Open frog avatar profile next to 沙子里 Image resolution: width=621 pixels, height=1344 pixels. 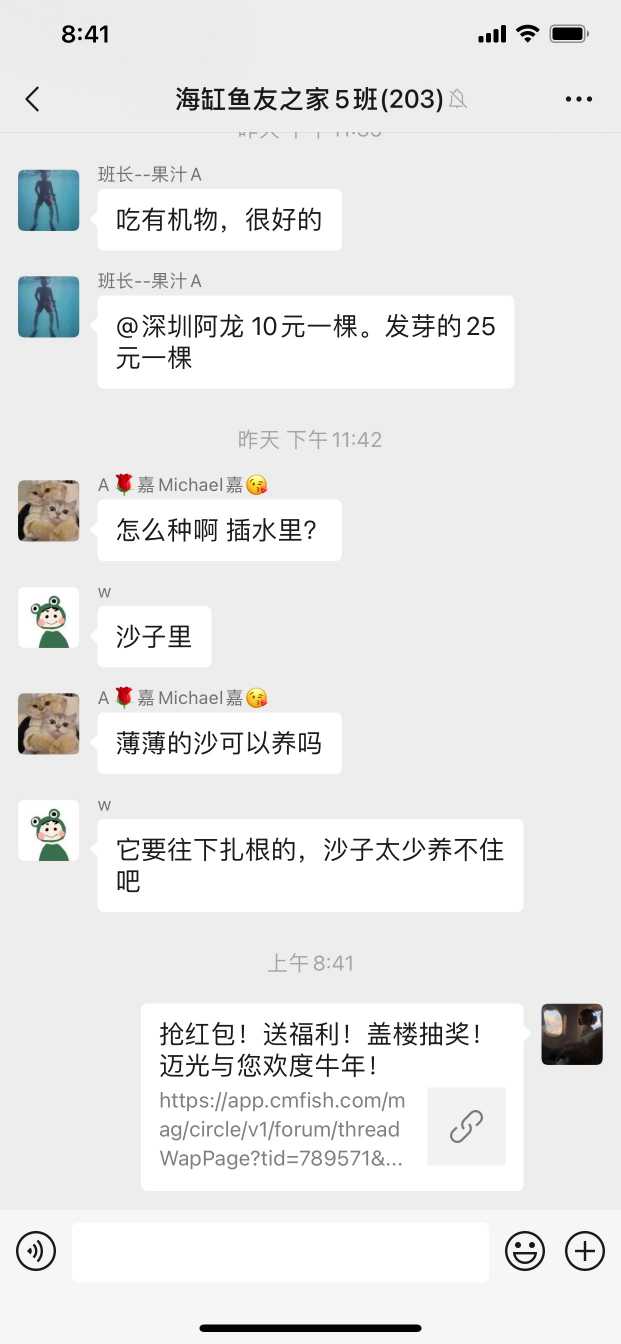[x=49, y=617]
